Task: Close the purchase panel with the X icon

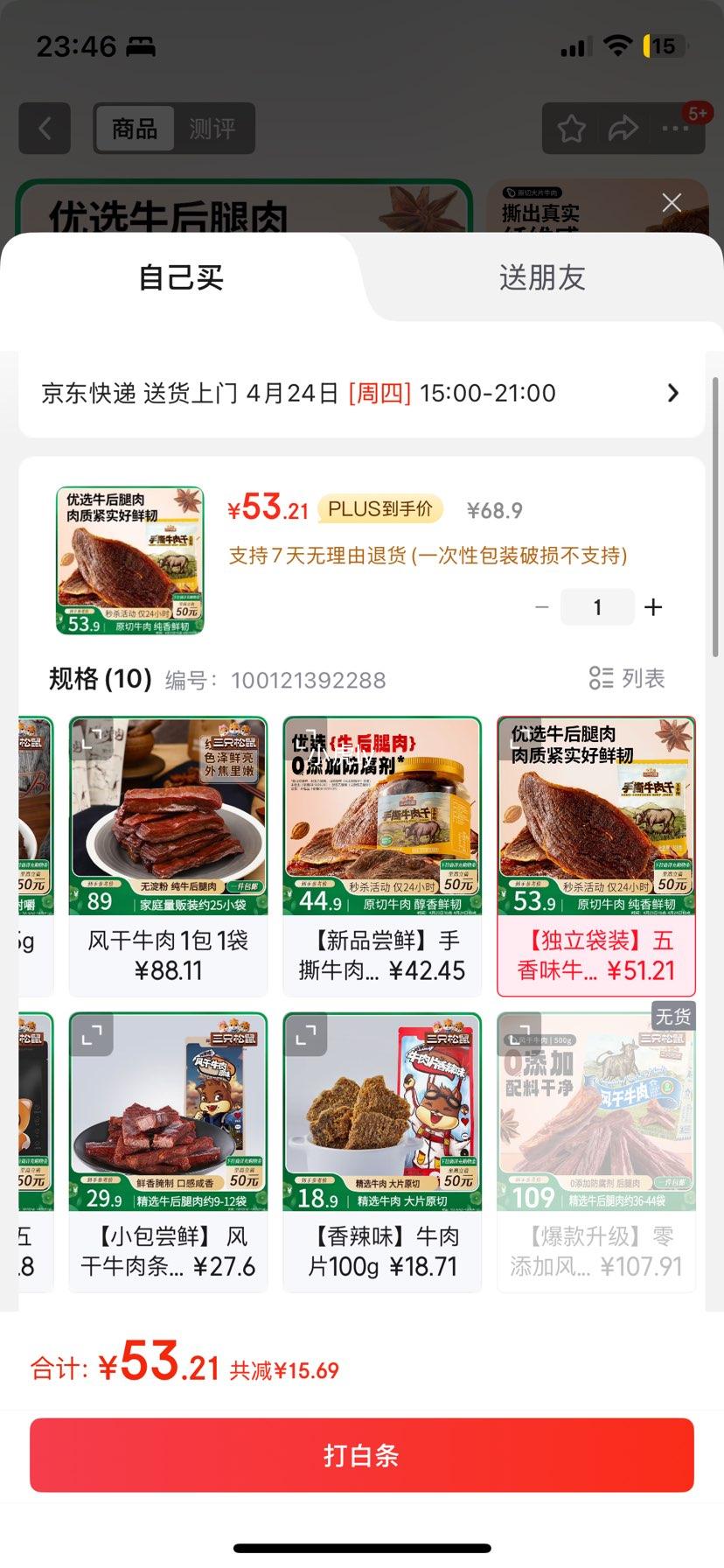Action: point(671,202)
